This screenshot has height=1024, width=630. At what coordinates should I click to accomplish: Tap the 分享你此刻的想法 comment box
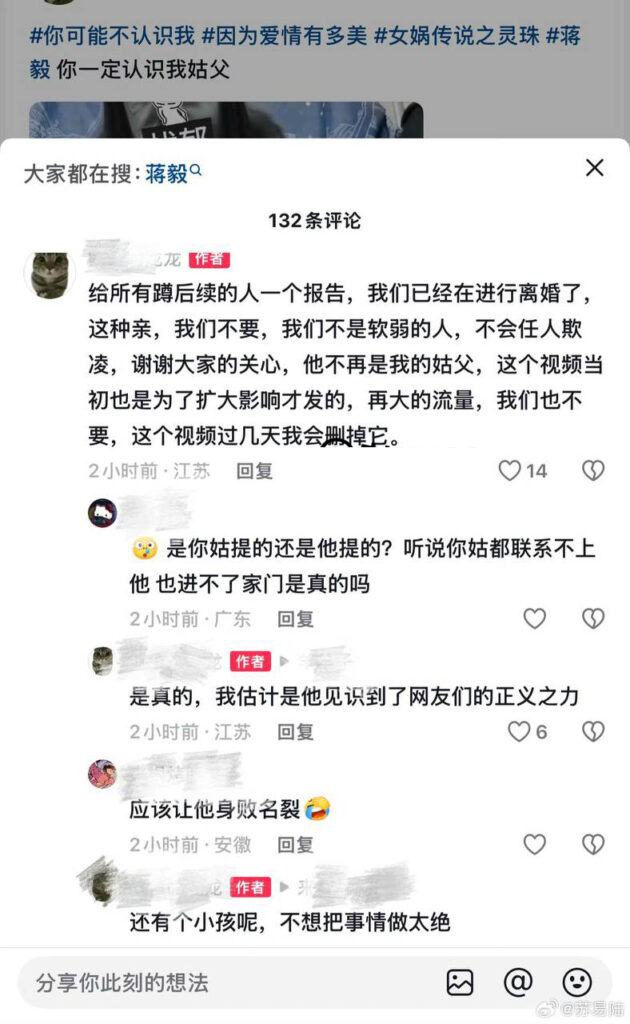(x=222, y=982)
